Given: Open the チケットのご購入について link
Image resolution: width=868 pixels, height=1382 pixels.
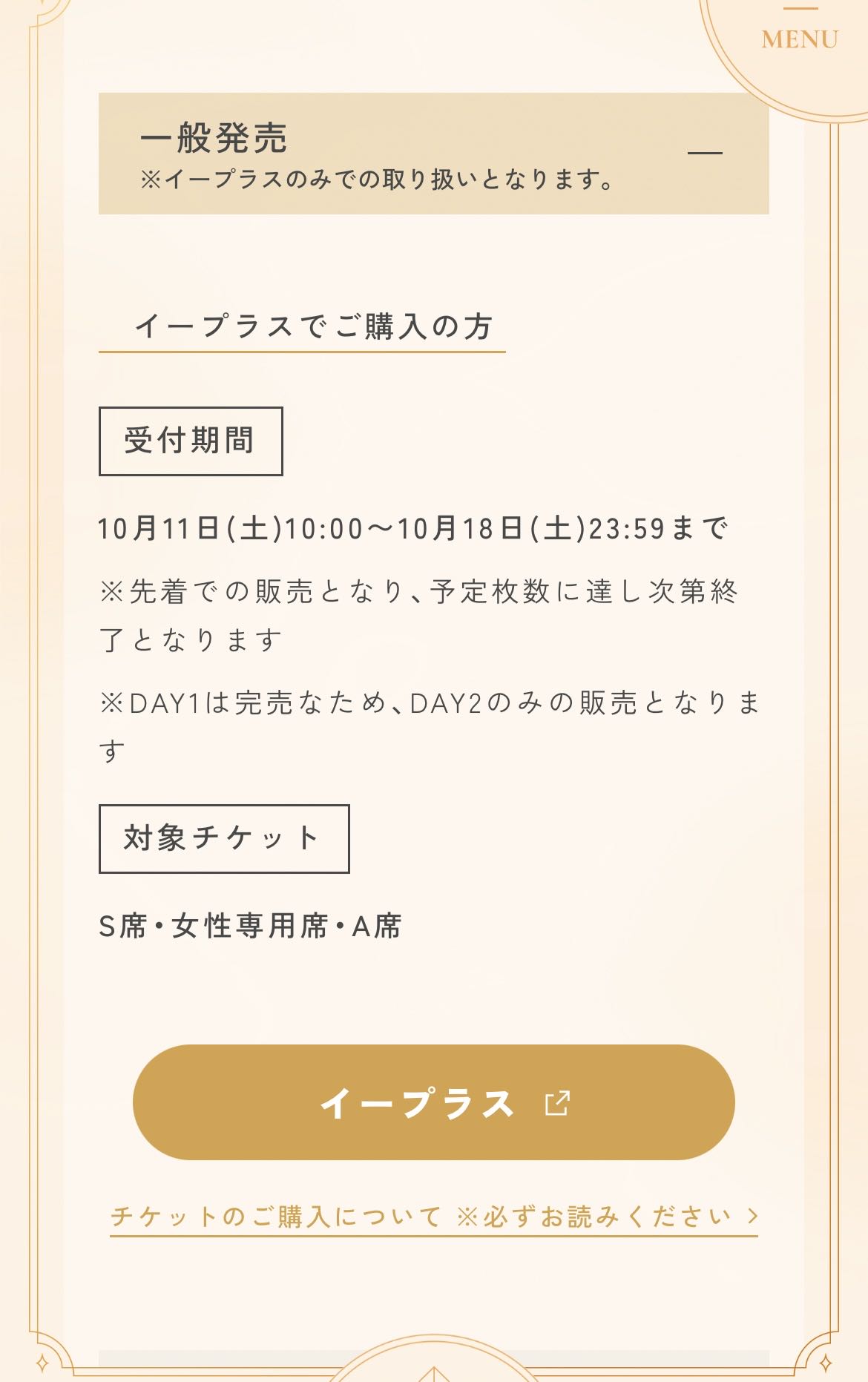Looking at the screenshot, I should click(x=433, y=1217).
